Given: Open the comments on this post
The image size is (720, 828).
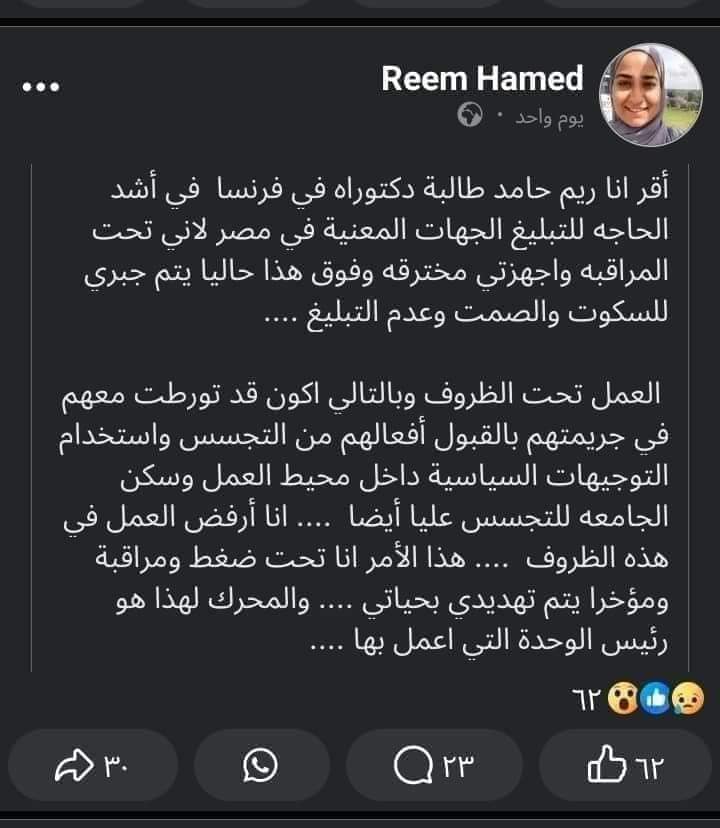Looking at the screenshot, I should [x=431, y=765].
